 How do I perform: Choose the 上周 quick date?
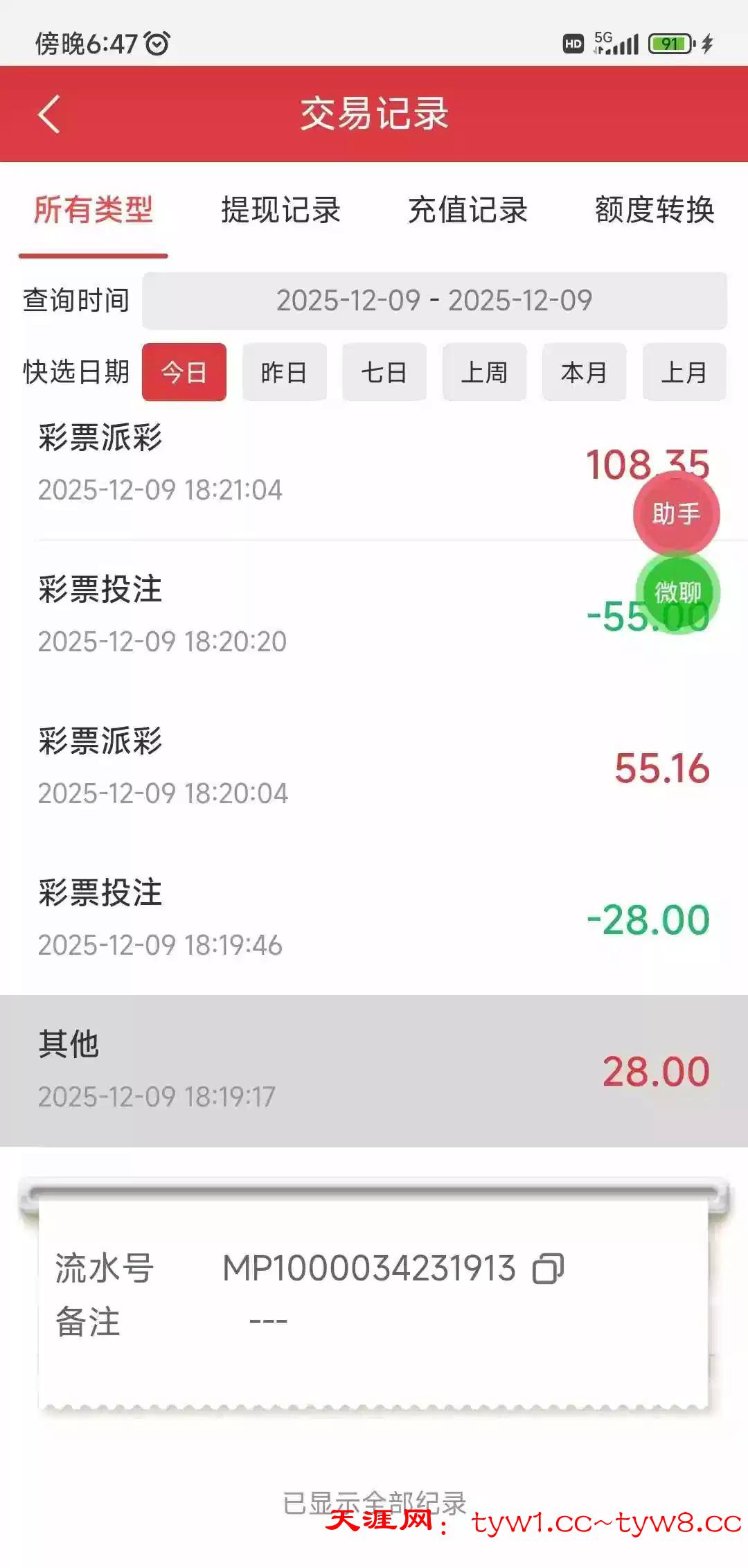tap(484, 372)
